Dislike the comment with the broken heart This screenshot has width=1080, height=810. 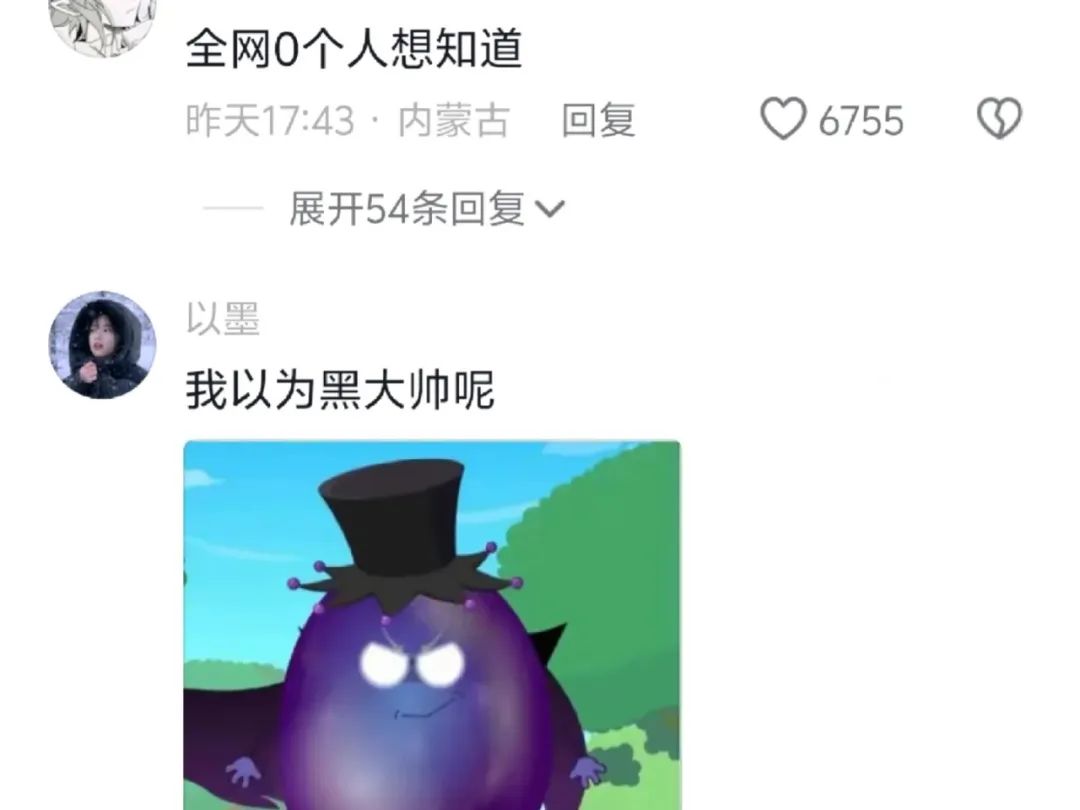(998, 121)
